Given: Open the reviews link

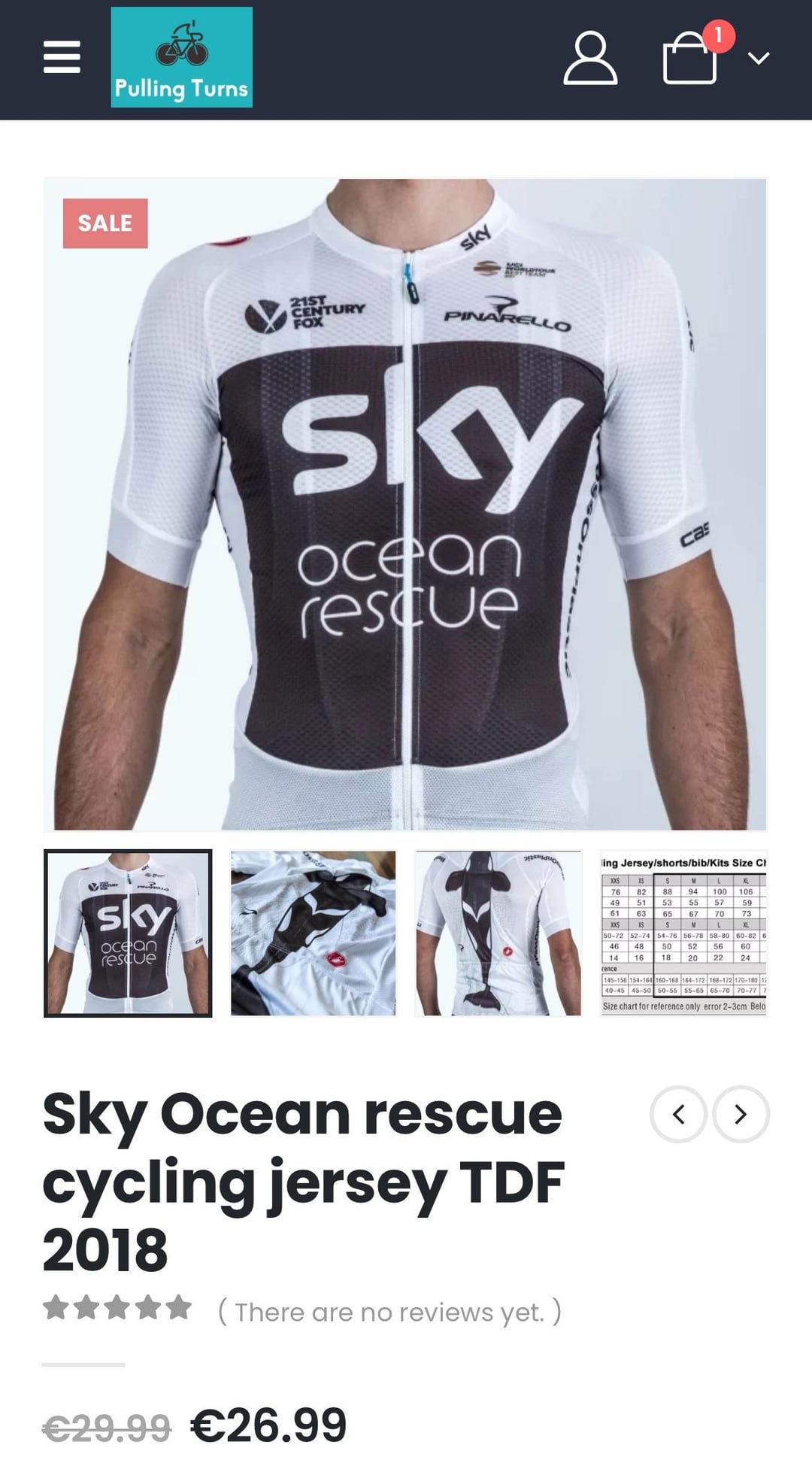Looking at the screenshot, I should click(x=389, y=1312).
